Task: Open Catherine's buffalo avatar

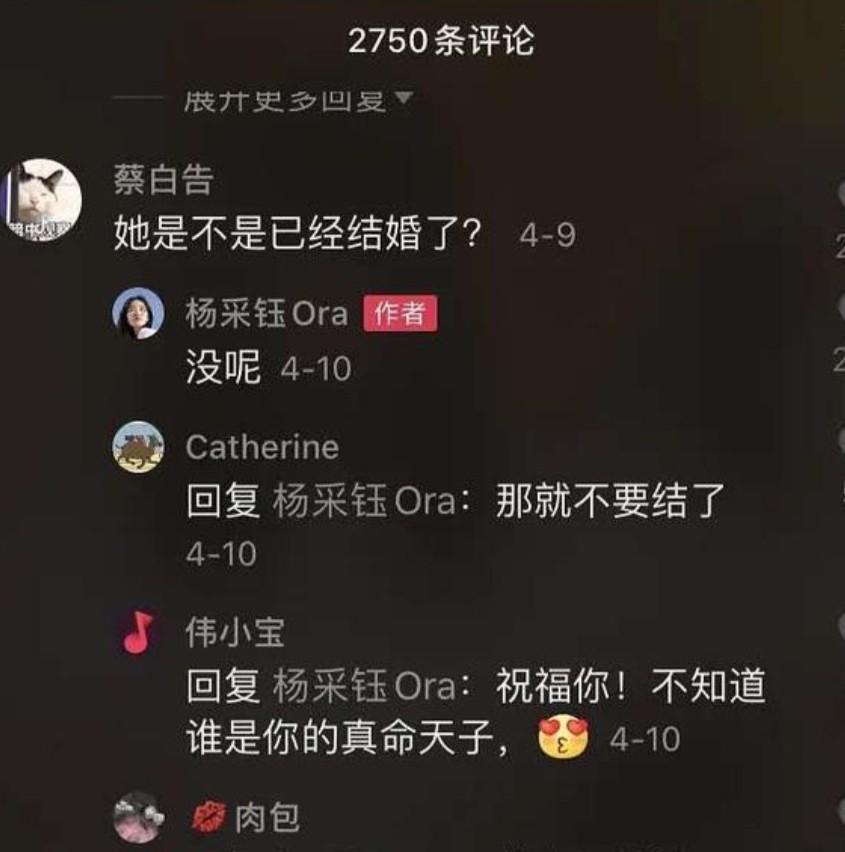Action: click(x=138, y=447)
